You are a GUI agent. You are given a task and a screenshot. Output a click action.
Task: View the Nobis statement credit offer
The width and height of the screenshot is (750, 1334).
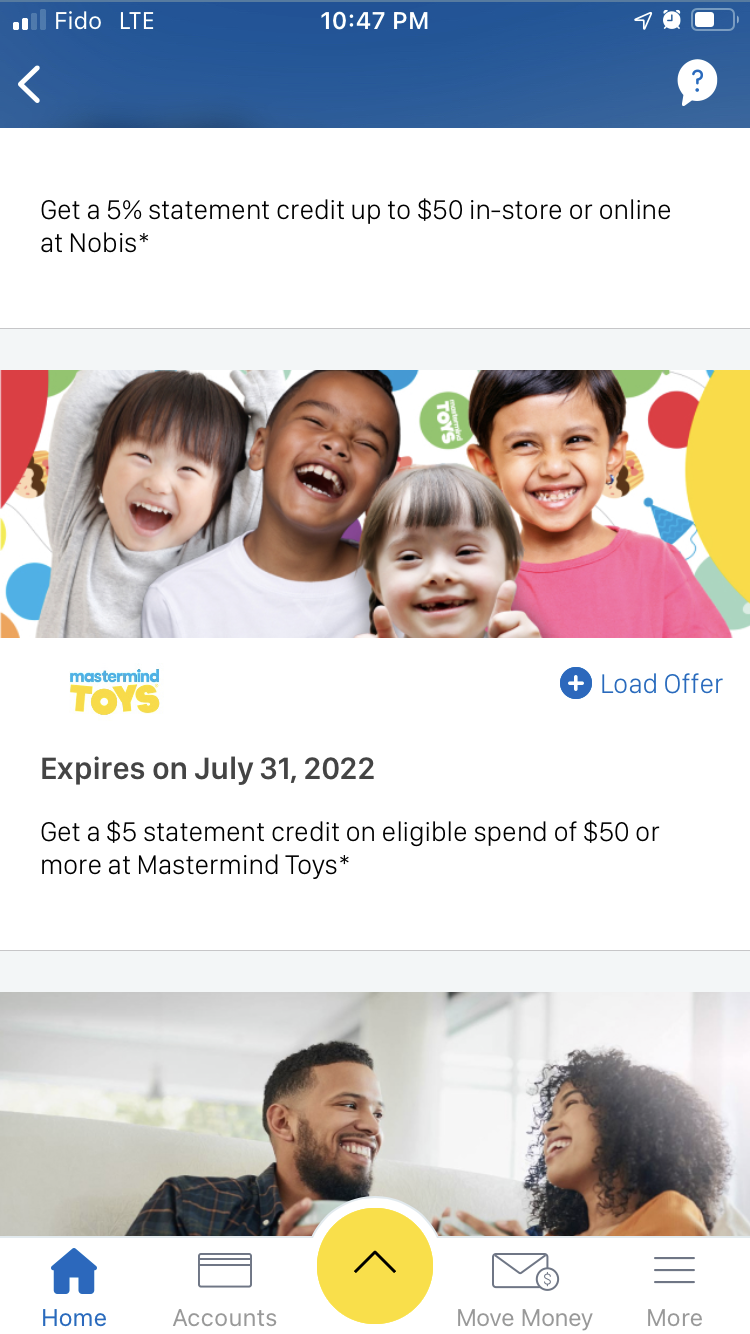point(355,226)
